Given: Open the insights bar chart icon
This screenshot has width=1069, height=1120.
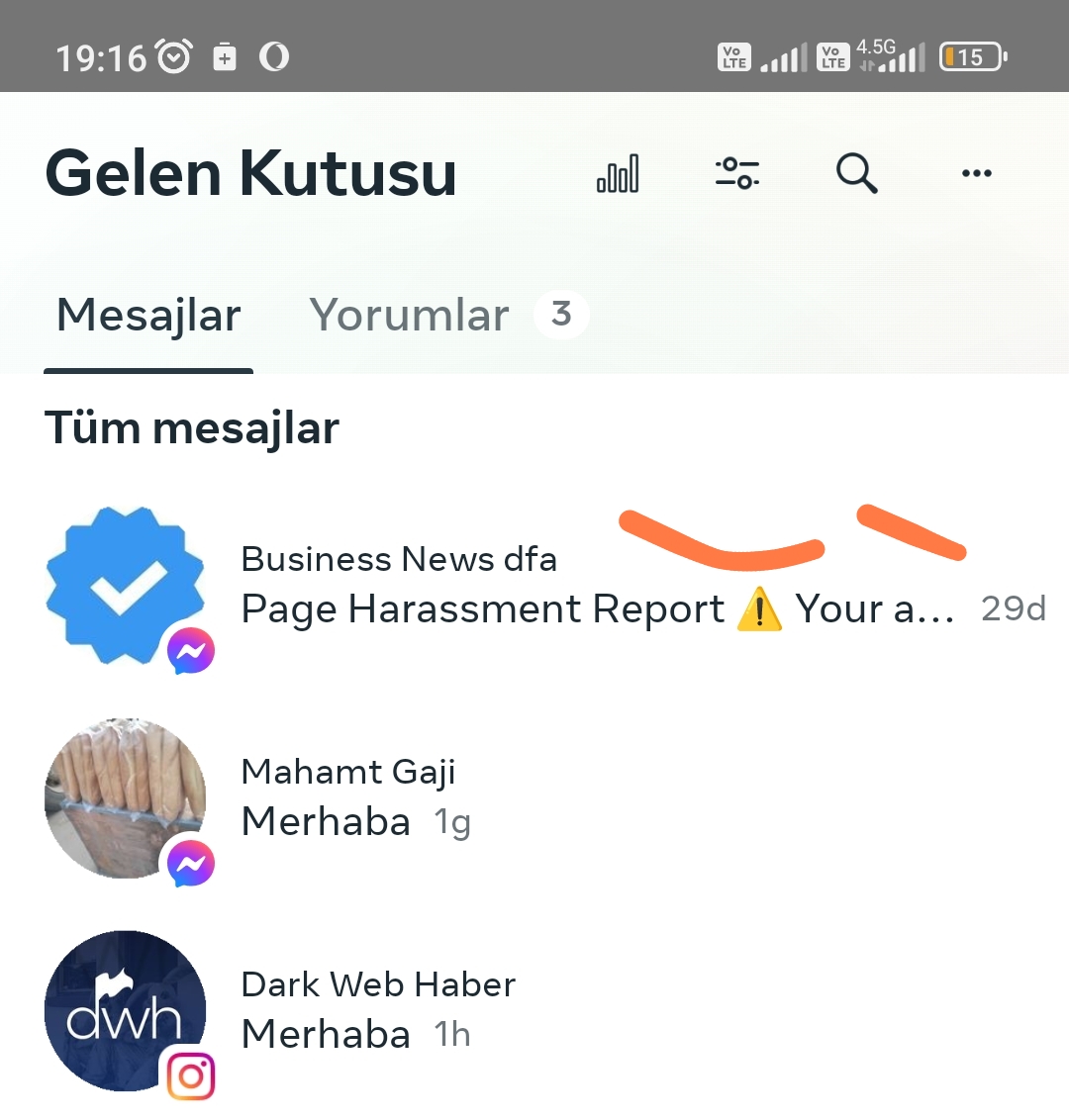Looking at the screenshot, I should (618, 173).
